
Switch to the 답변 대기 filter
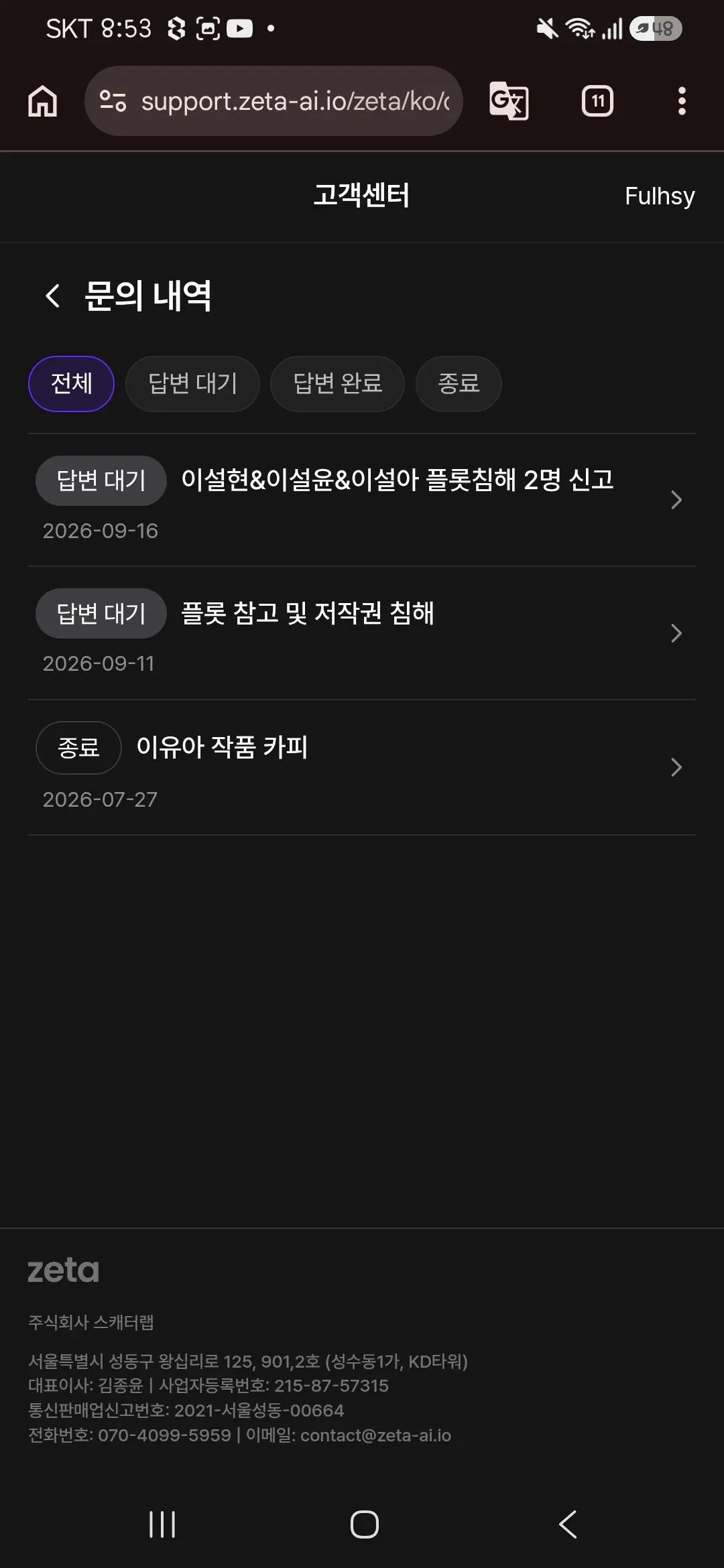point(192,384)
